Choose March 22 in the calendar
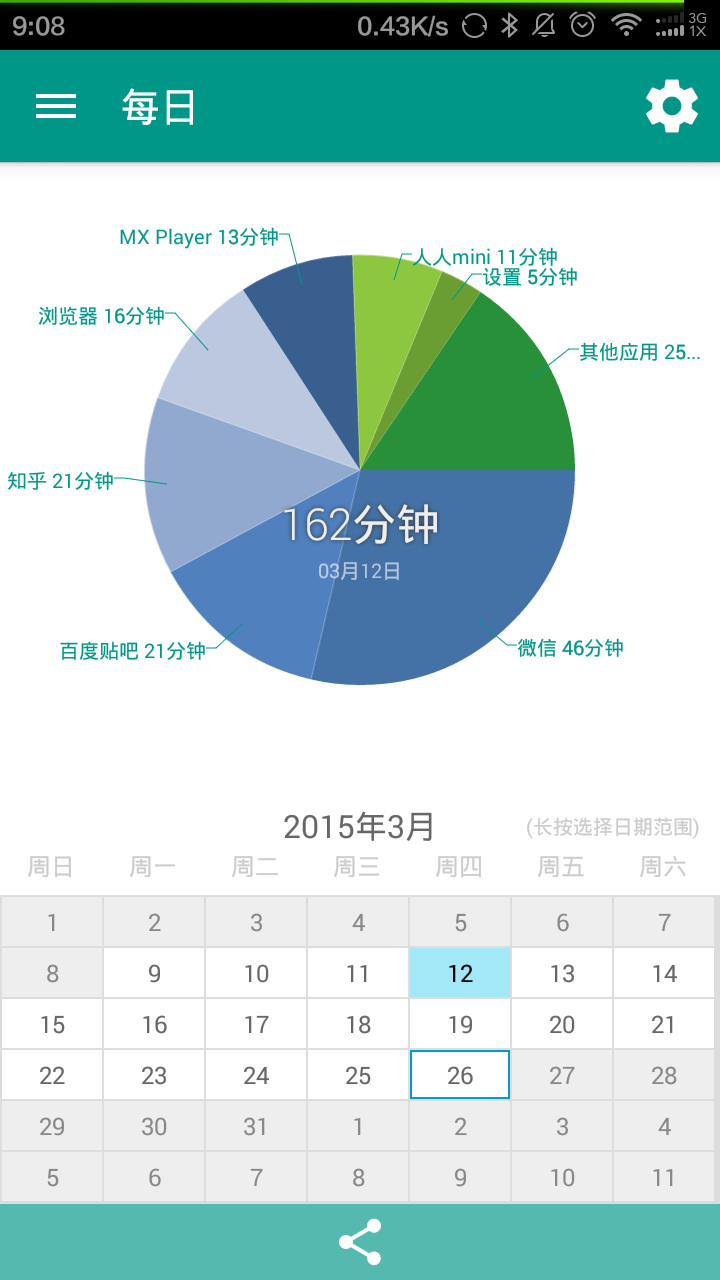This screenshot has height=1280, width=720. pos(52,1076)
